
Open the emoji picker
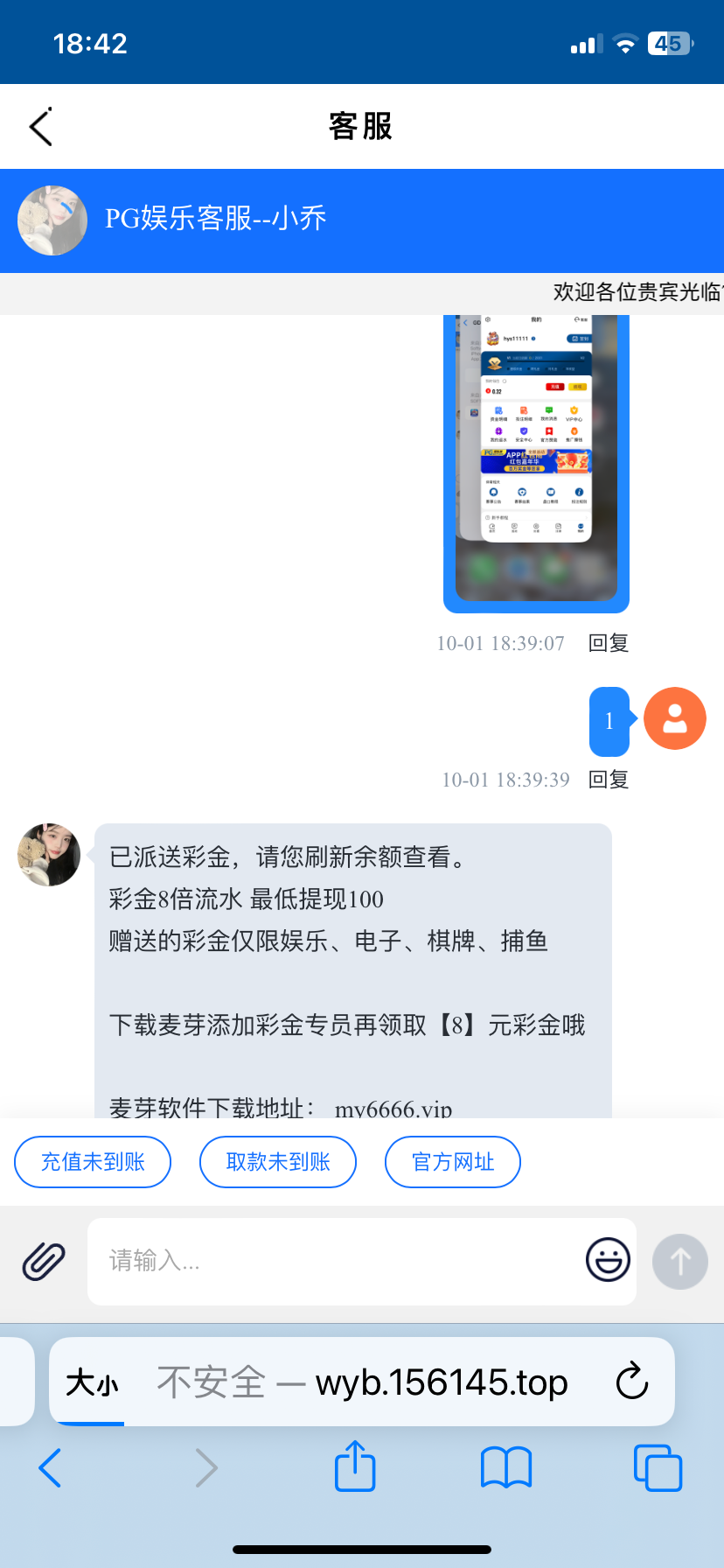pyautogui.click(x=608, y=1260)
